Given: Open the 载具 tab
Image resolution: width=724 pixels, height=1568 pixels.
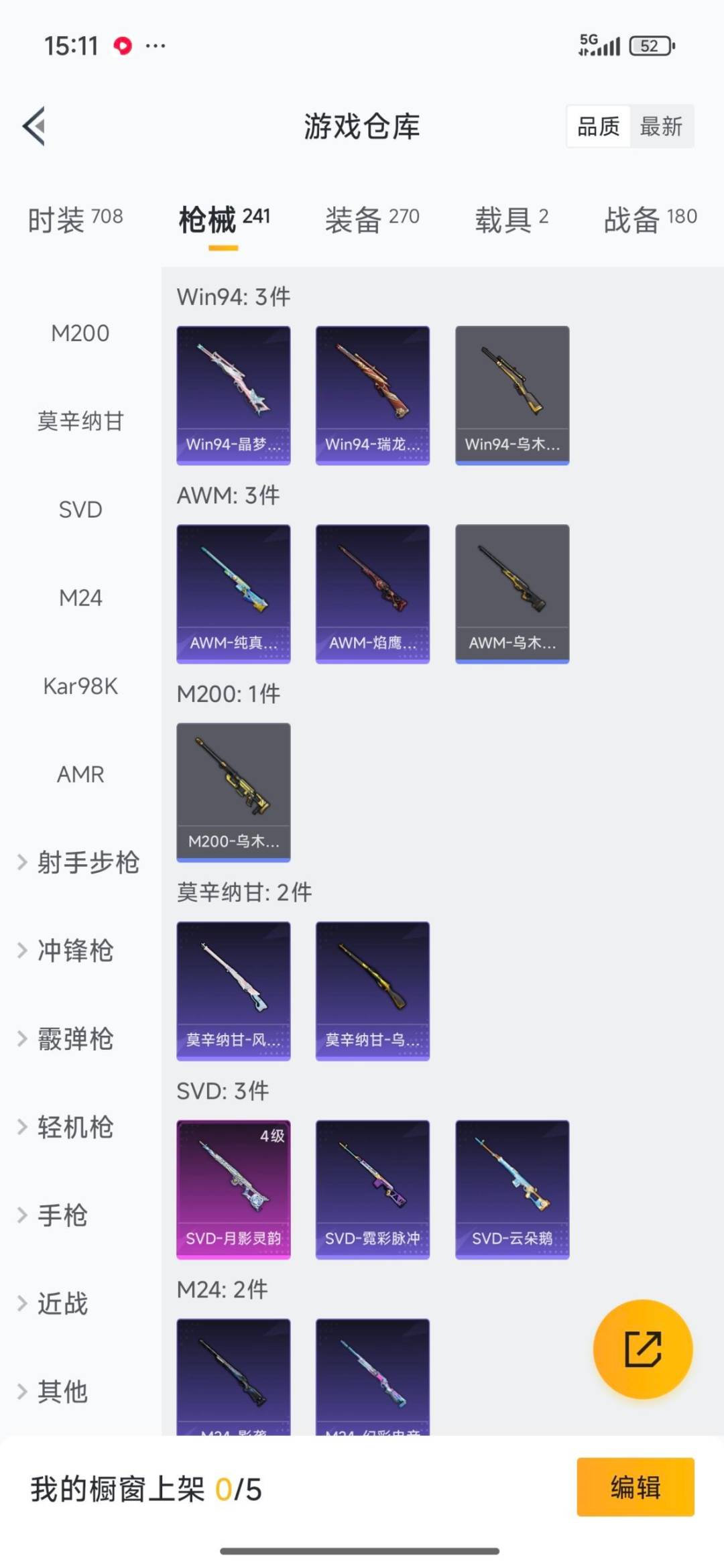Looking at the screenshot, I should [x=511, y=219].
